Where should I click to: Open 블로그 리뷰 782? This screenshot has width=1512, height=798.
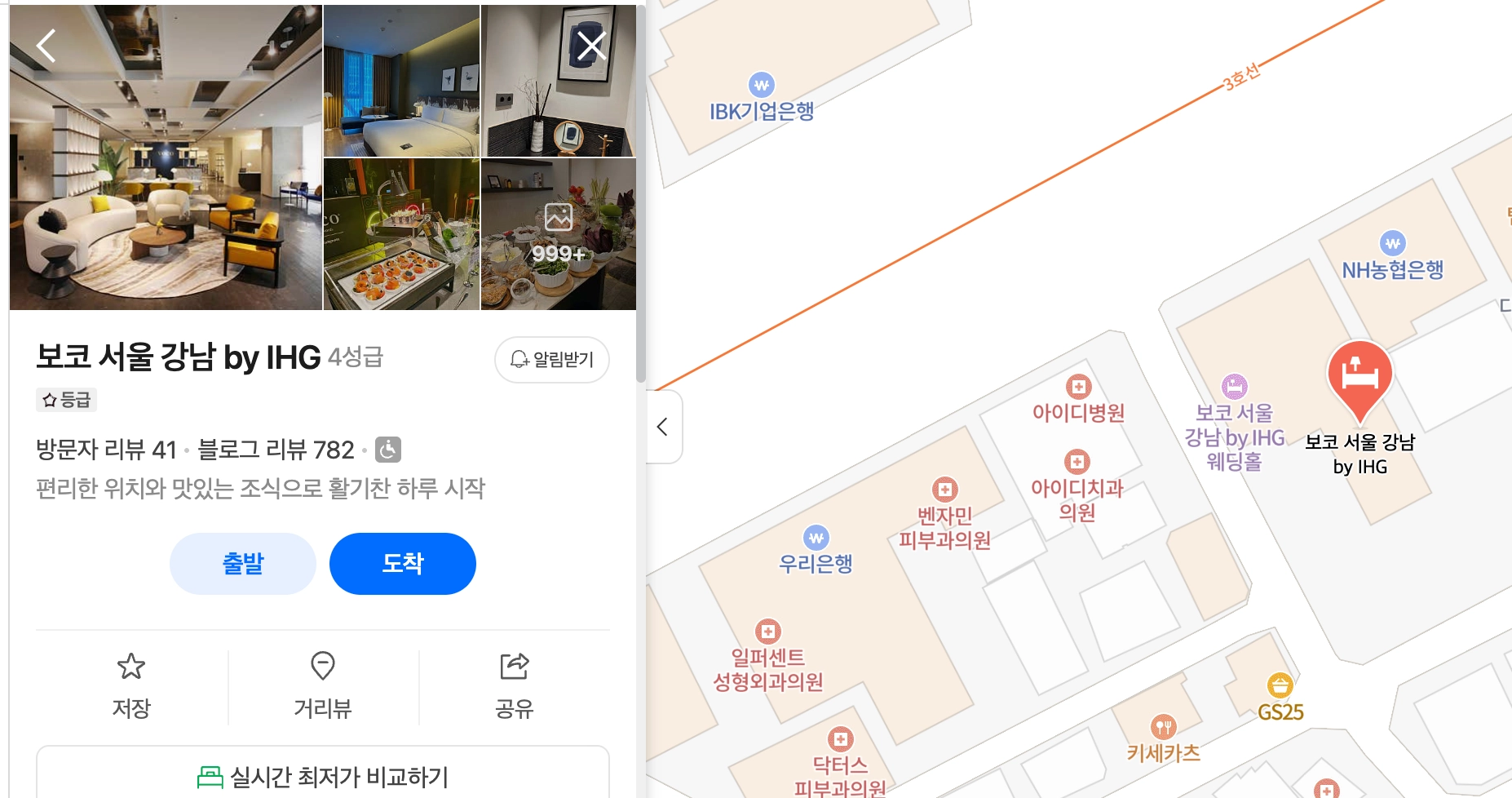tap(276, 450)
